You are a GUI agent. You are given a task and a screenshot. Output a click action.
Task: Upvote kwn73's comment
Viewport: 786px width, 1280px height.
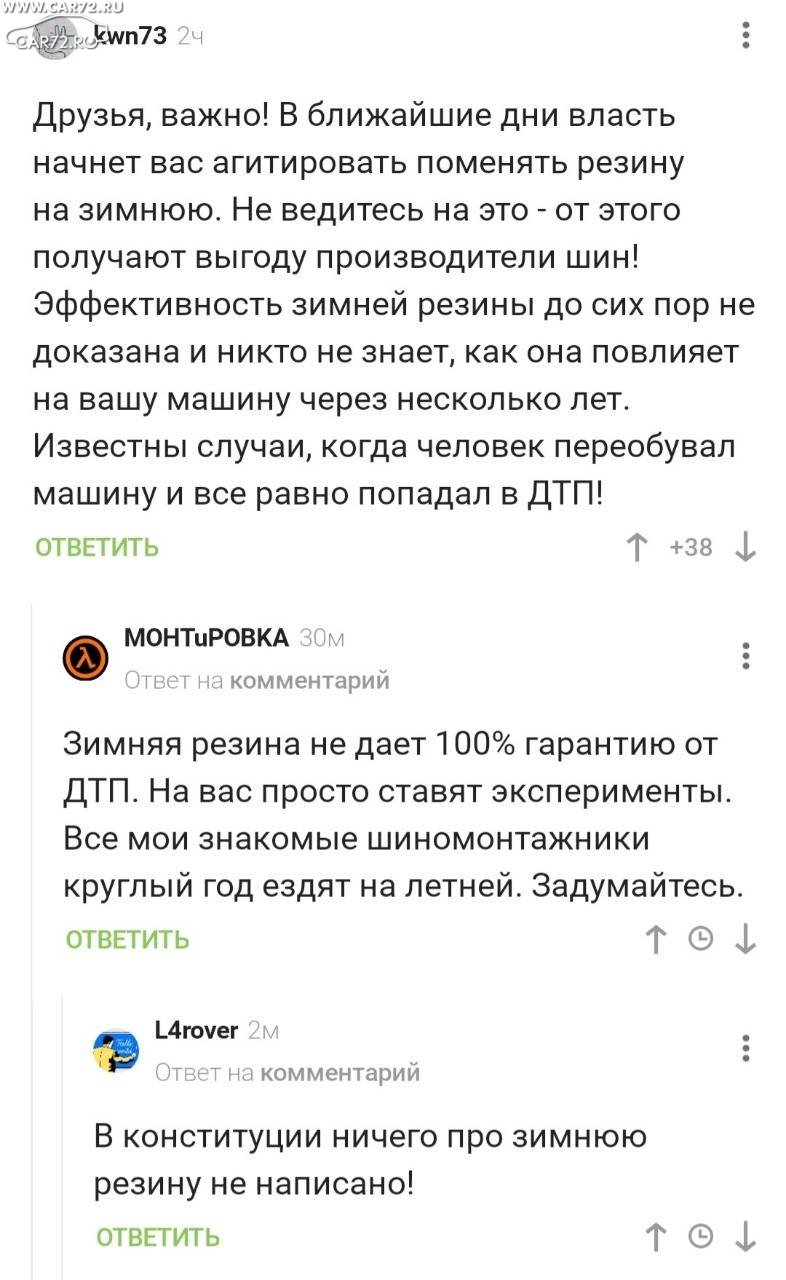pyautogui.click(x=635, y=547)
